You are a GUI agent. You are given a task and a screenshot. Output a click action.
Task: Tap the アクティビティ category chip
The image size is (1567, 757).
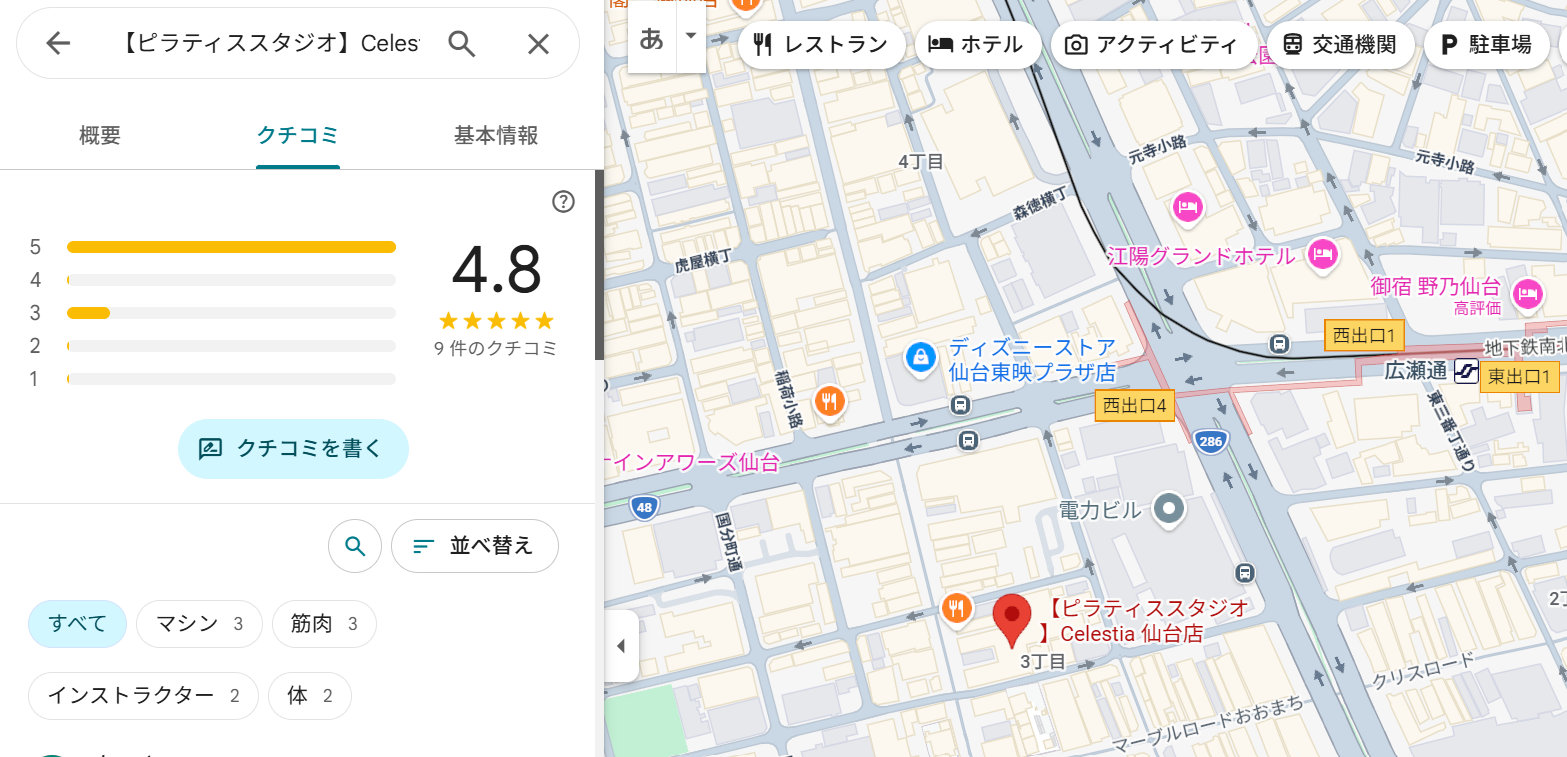1152,45
